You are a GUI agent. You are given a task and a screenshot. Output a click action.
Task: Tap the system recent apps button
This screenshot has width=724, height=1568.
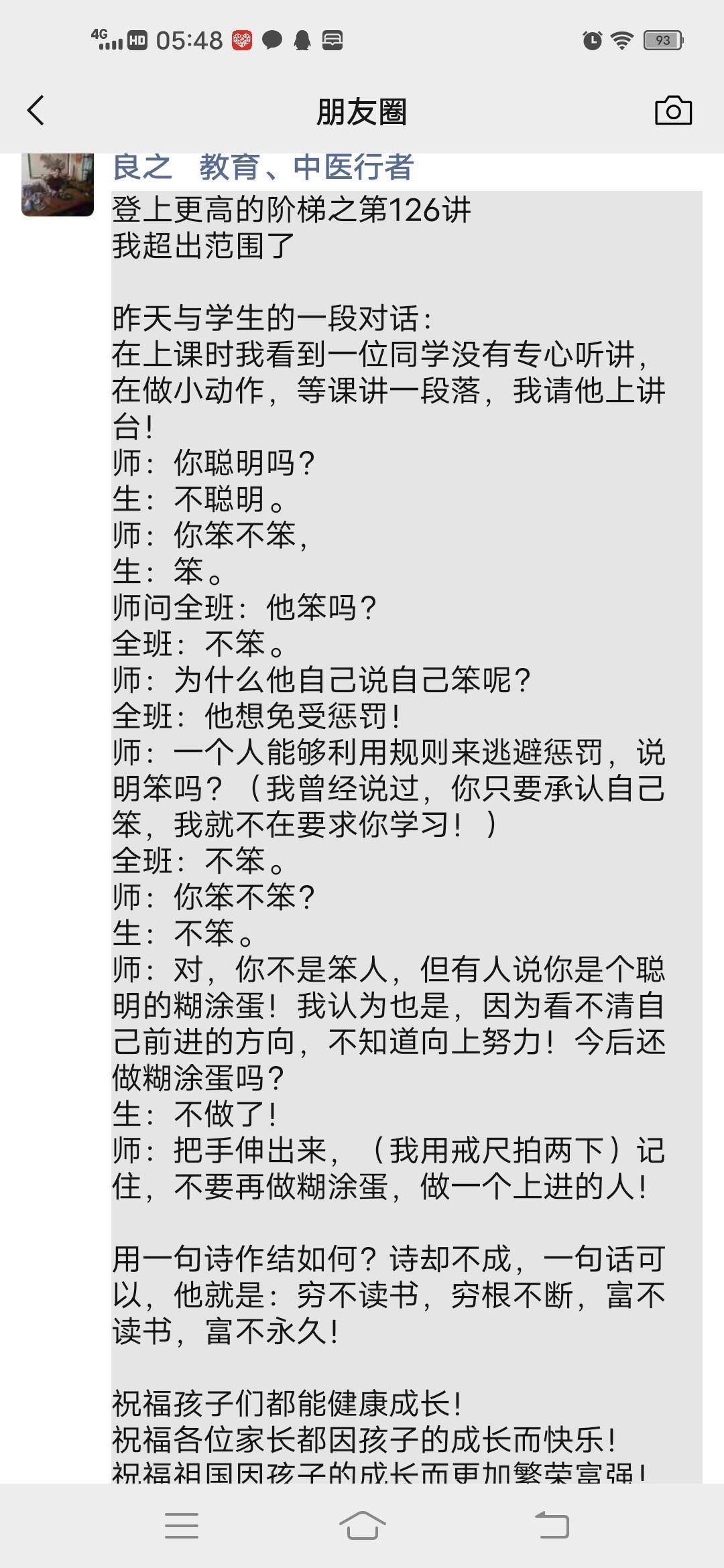point(181,1526)
